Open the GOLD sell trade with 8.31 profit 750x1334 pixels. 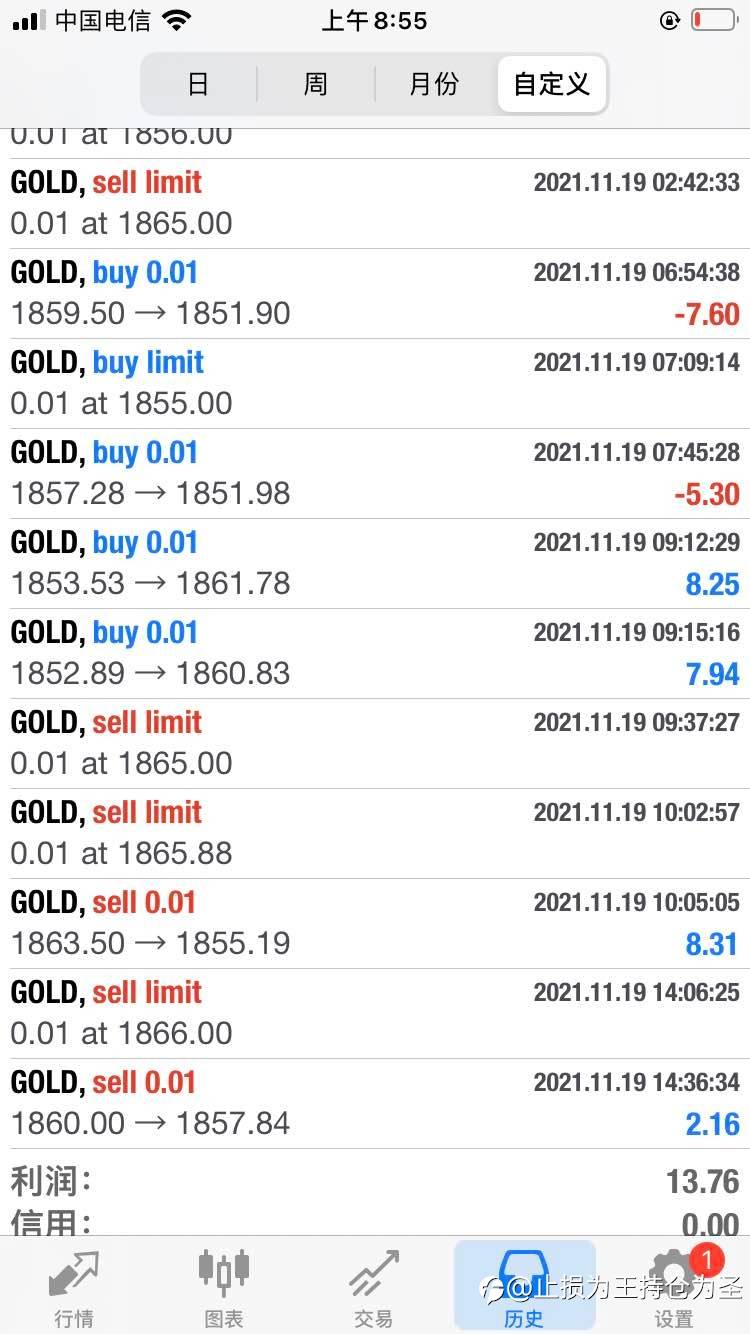point(375,924)
